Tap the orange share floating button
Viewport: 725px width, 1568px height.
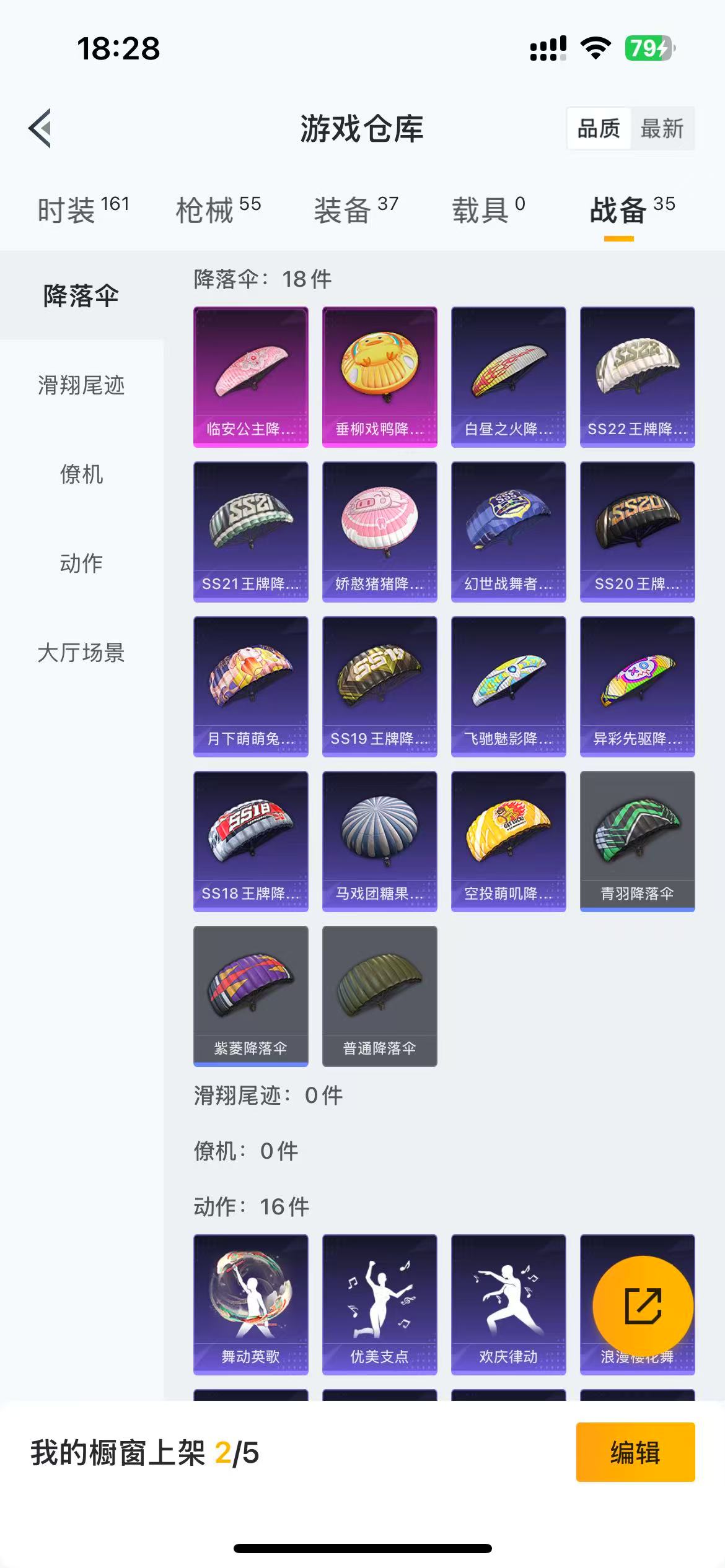click(x=643, y=1306)
